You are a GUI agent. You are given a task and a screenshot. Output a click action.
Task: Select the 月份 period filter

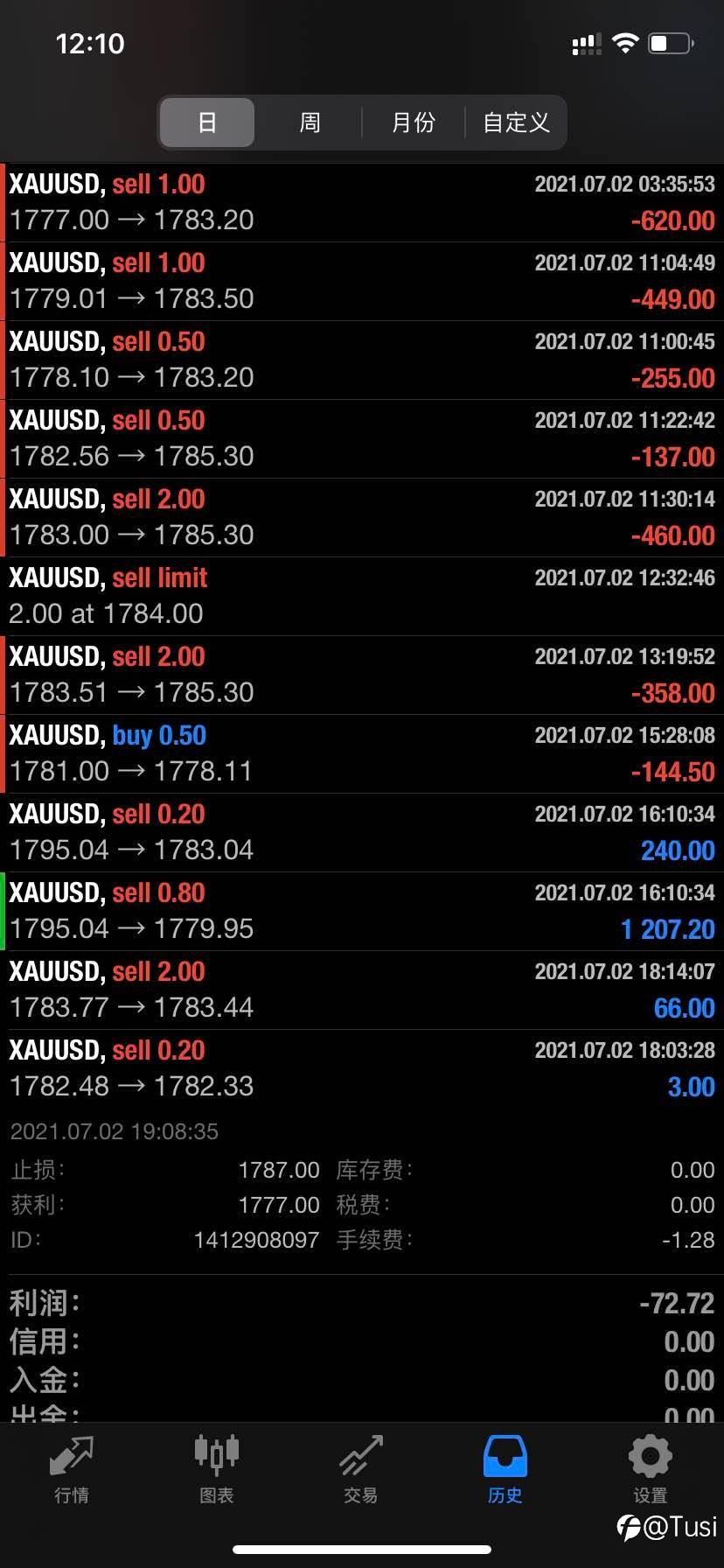[413, 122]
